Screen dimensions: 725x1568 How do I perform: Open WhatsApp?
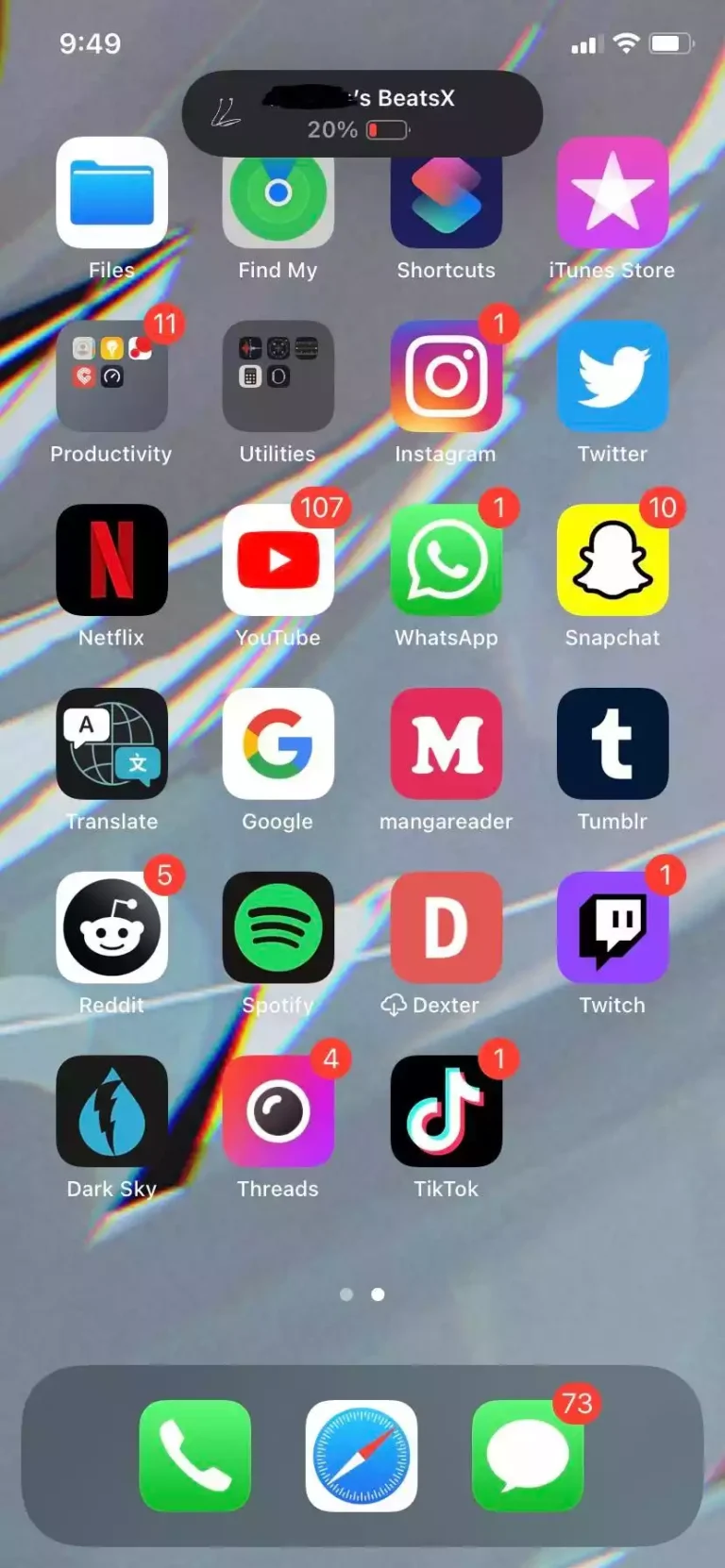tap(446, 560)
